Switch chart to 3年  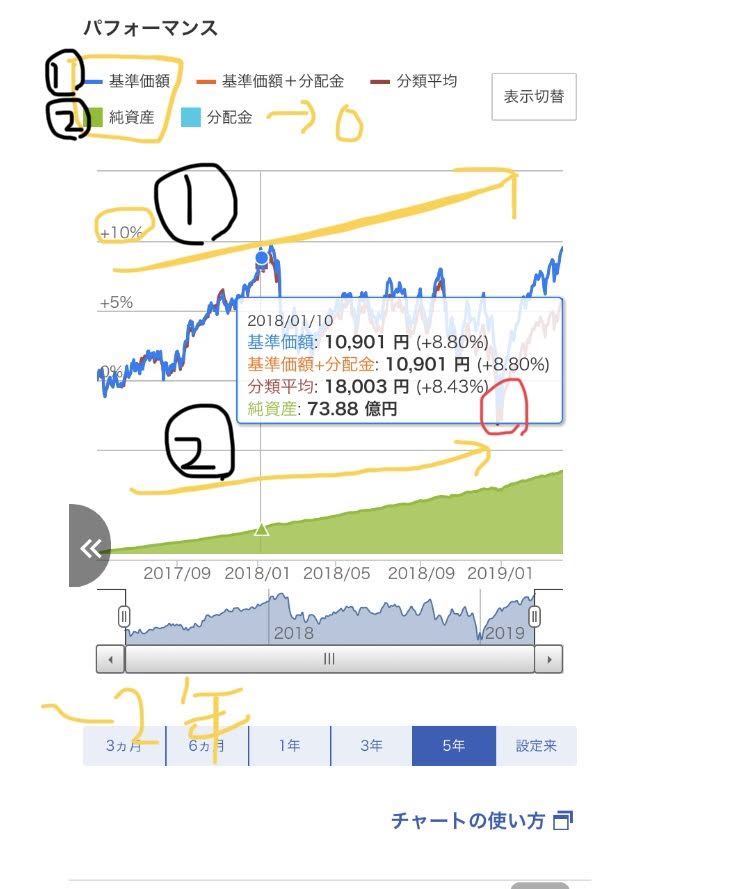click(x=371, y=746)
